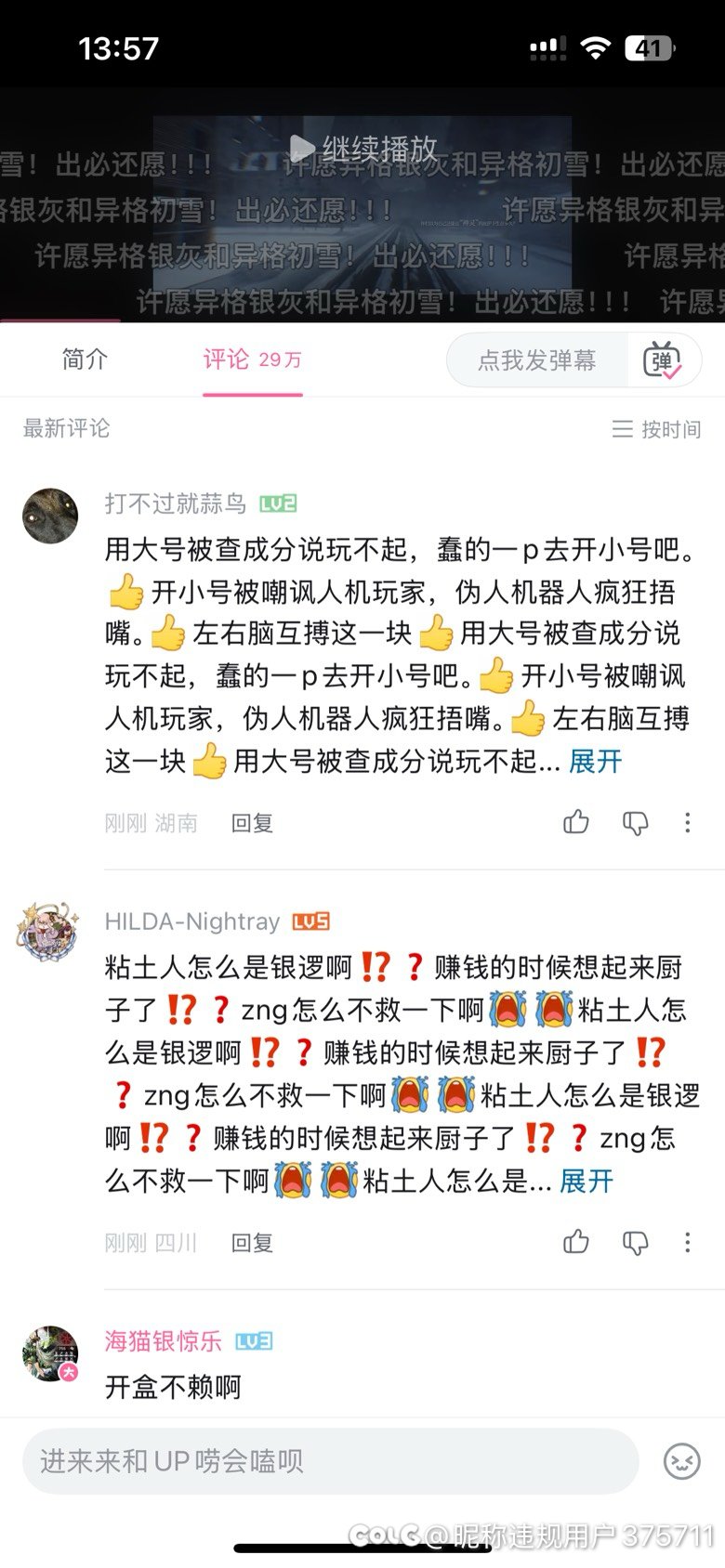Reply to 打不过就蒜鸟's comment

(x=252, y=823)
